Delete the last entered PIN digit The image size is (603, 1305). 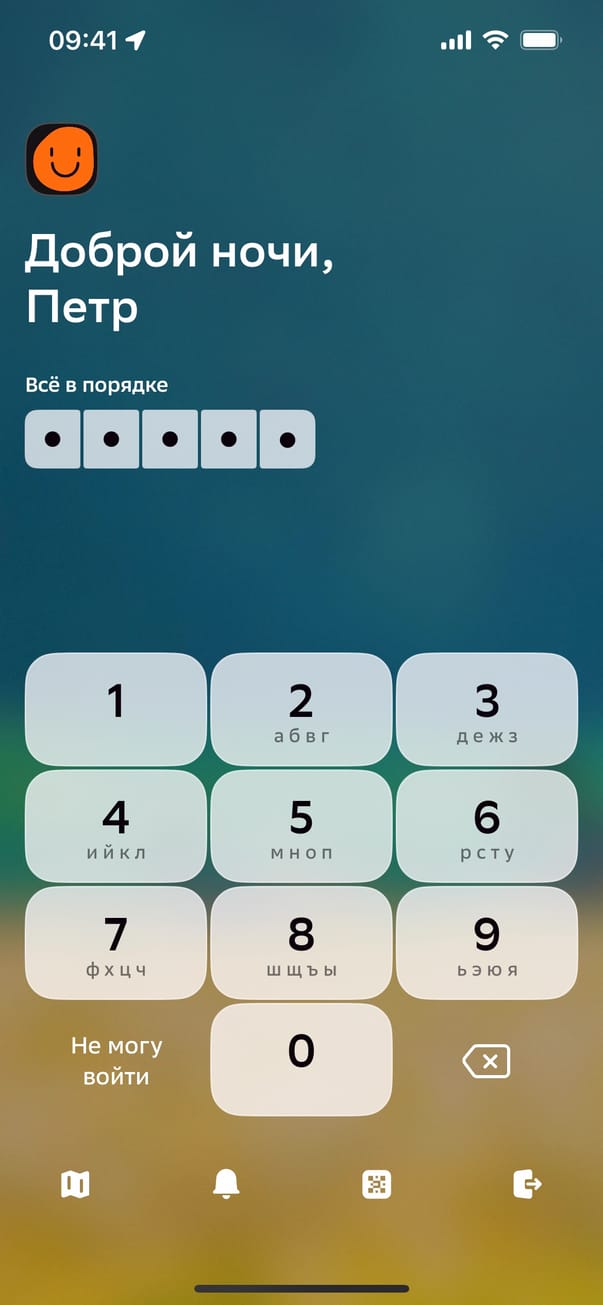tap(487, 1061)
